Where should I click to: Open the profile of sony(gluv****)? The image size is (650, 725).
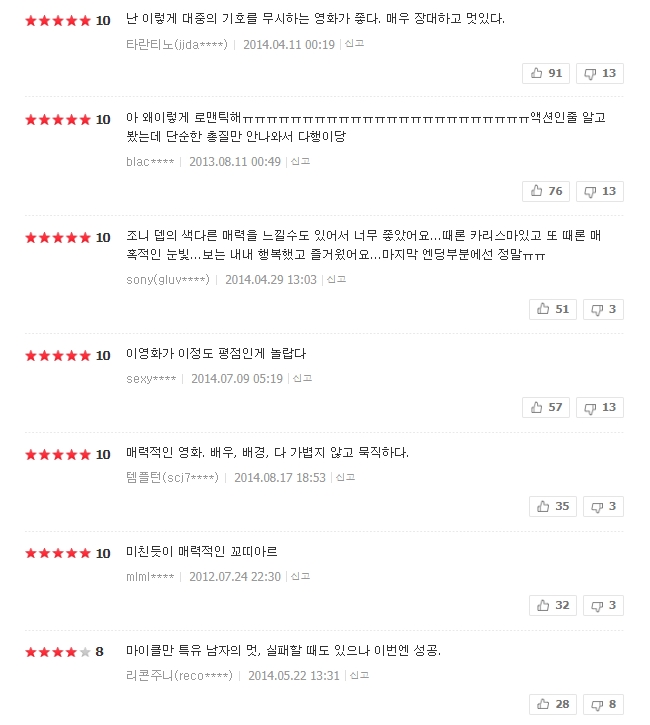coord(168,280)
